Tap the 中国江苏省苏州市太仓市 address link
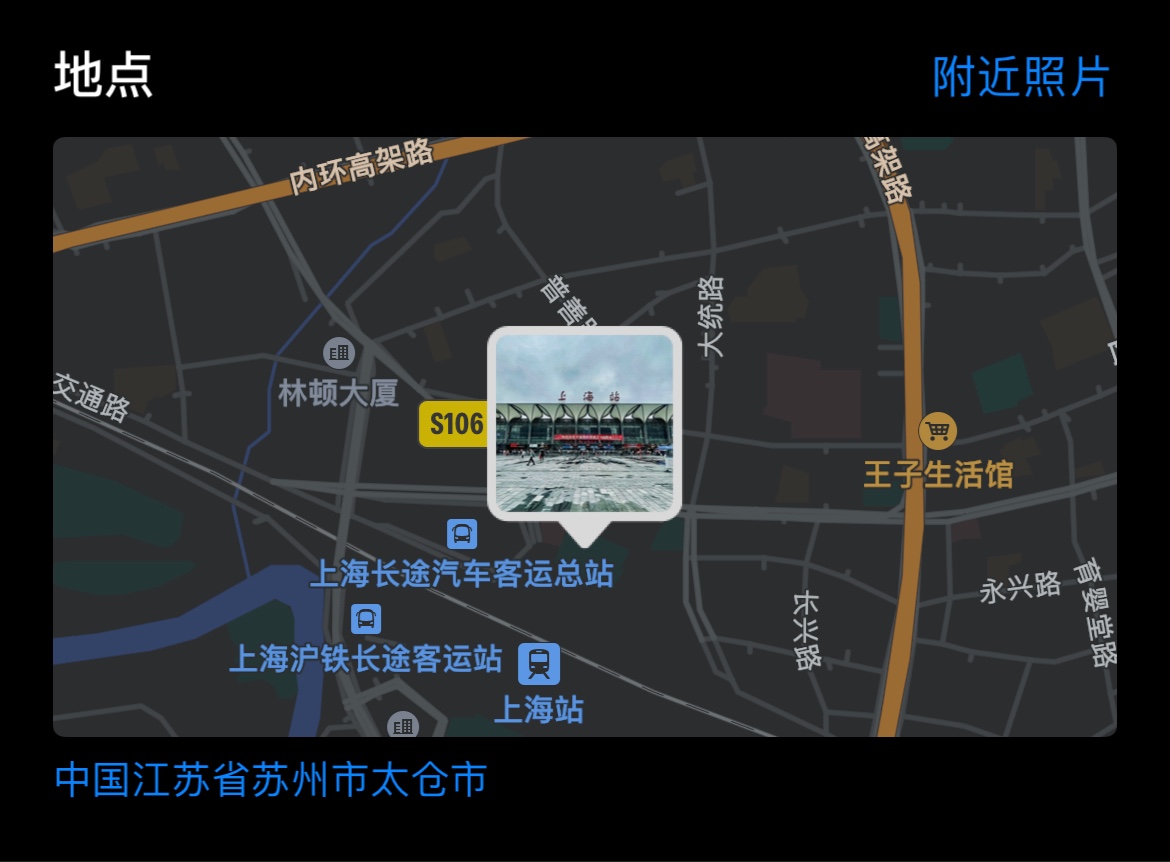Screen dimensions: 1170x862 coord(271,780)
